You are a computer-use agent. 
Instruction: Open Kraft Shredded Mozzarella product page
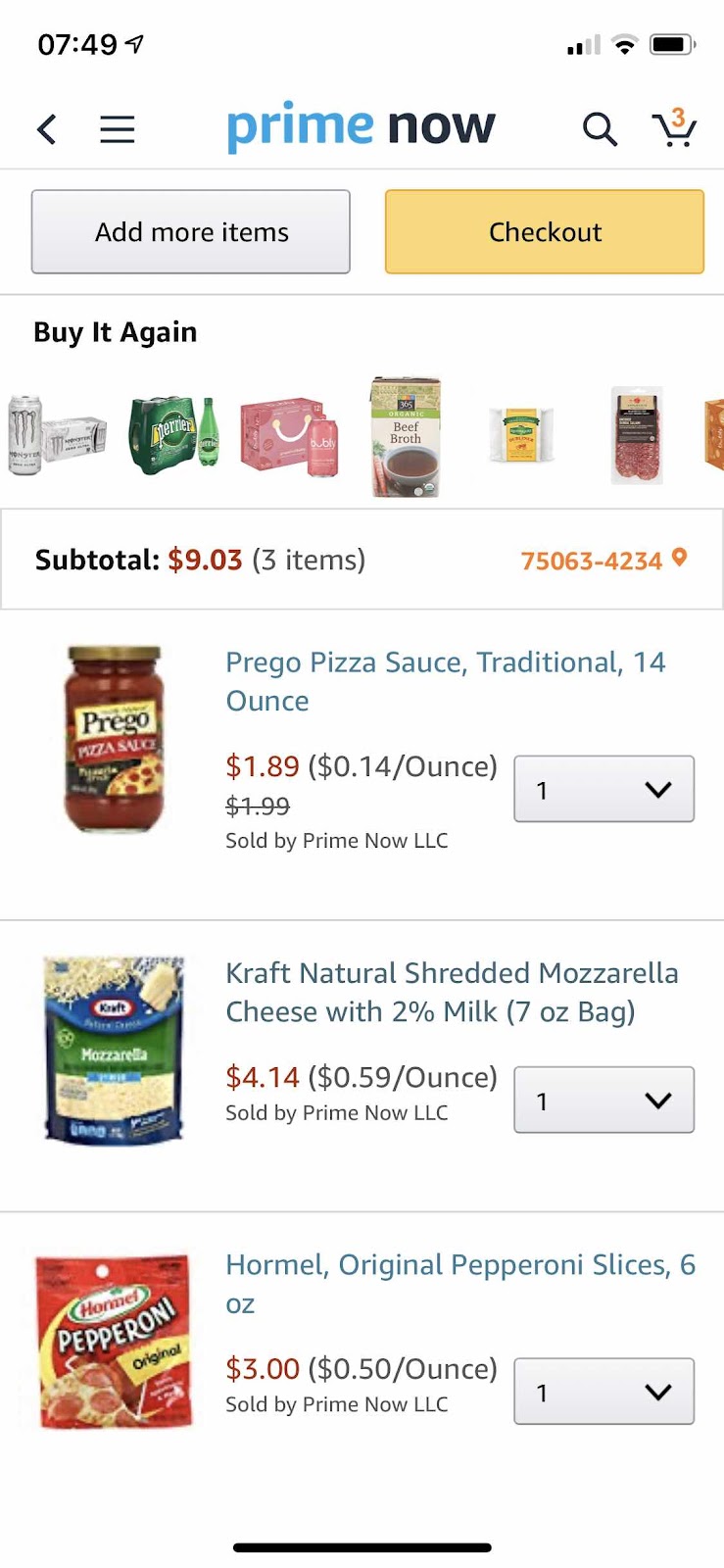(x=452, y=992)
